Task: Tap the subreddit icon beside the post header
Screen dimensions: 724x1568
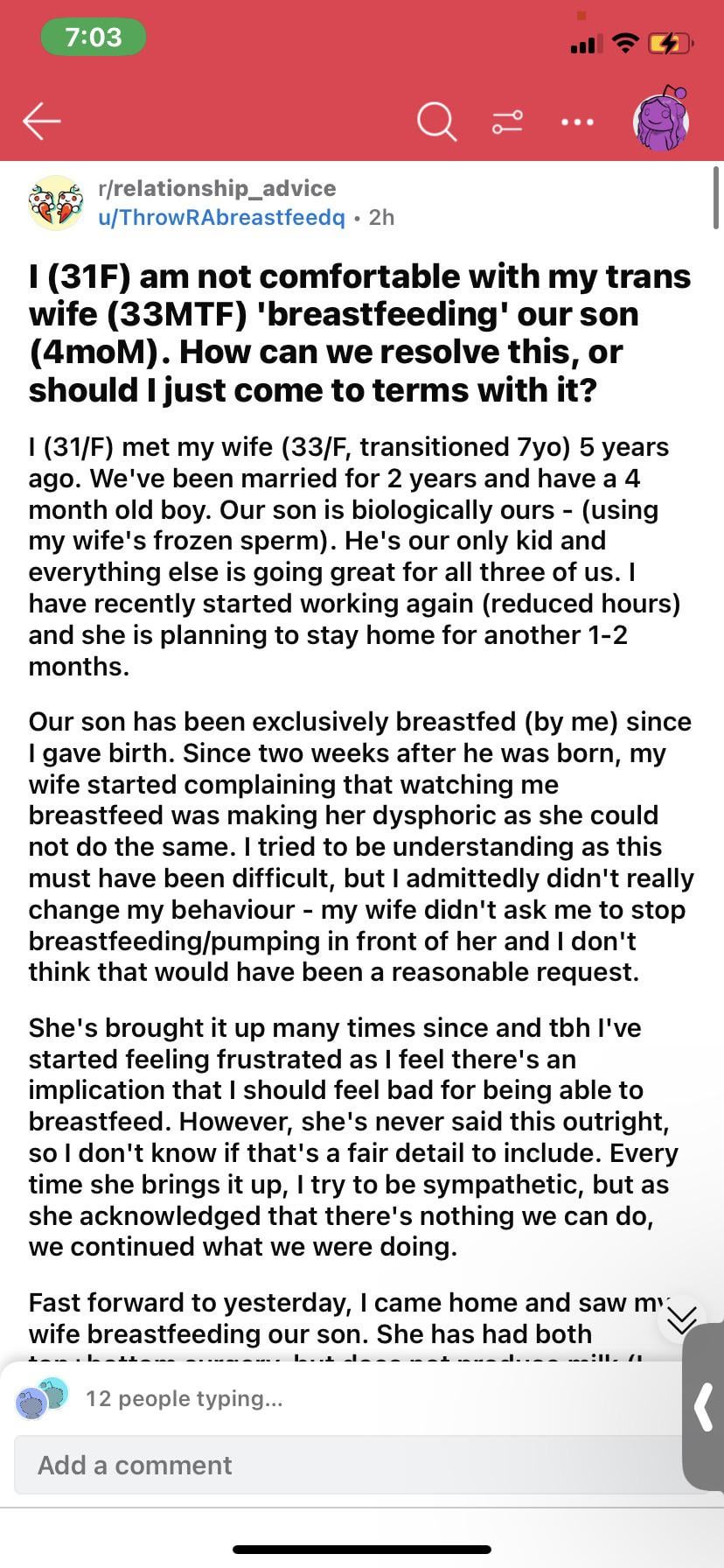Action: tap(55, 203)
